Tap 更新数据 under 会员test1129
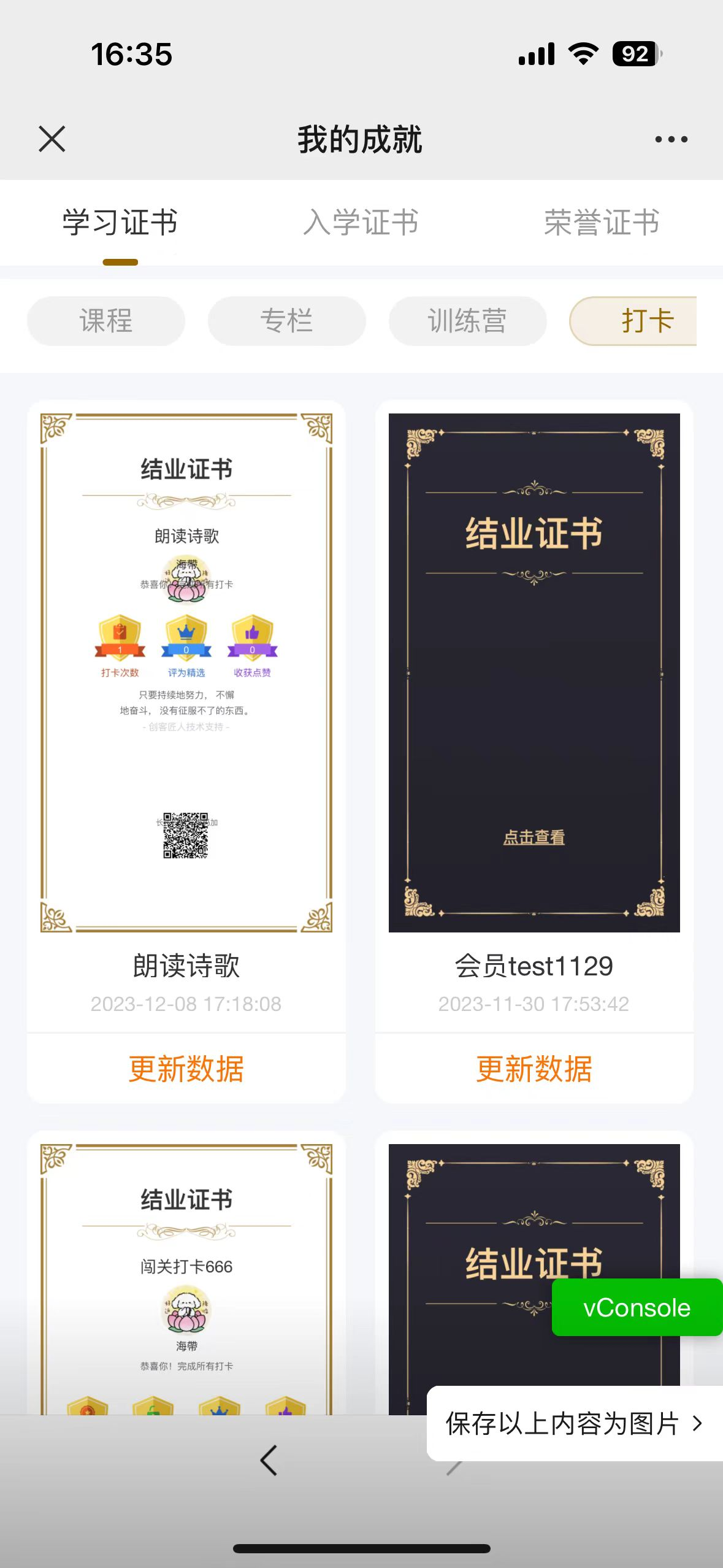This screenshot has height=1568, width=723. click(534, 1069)
